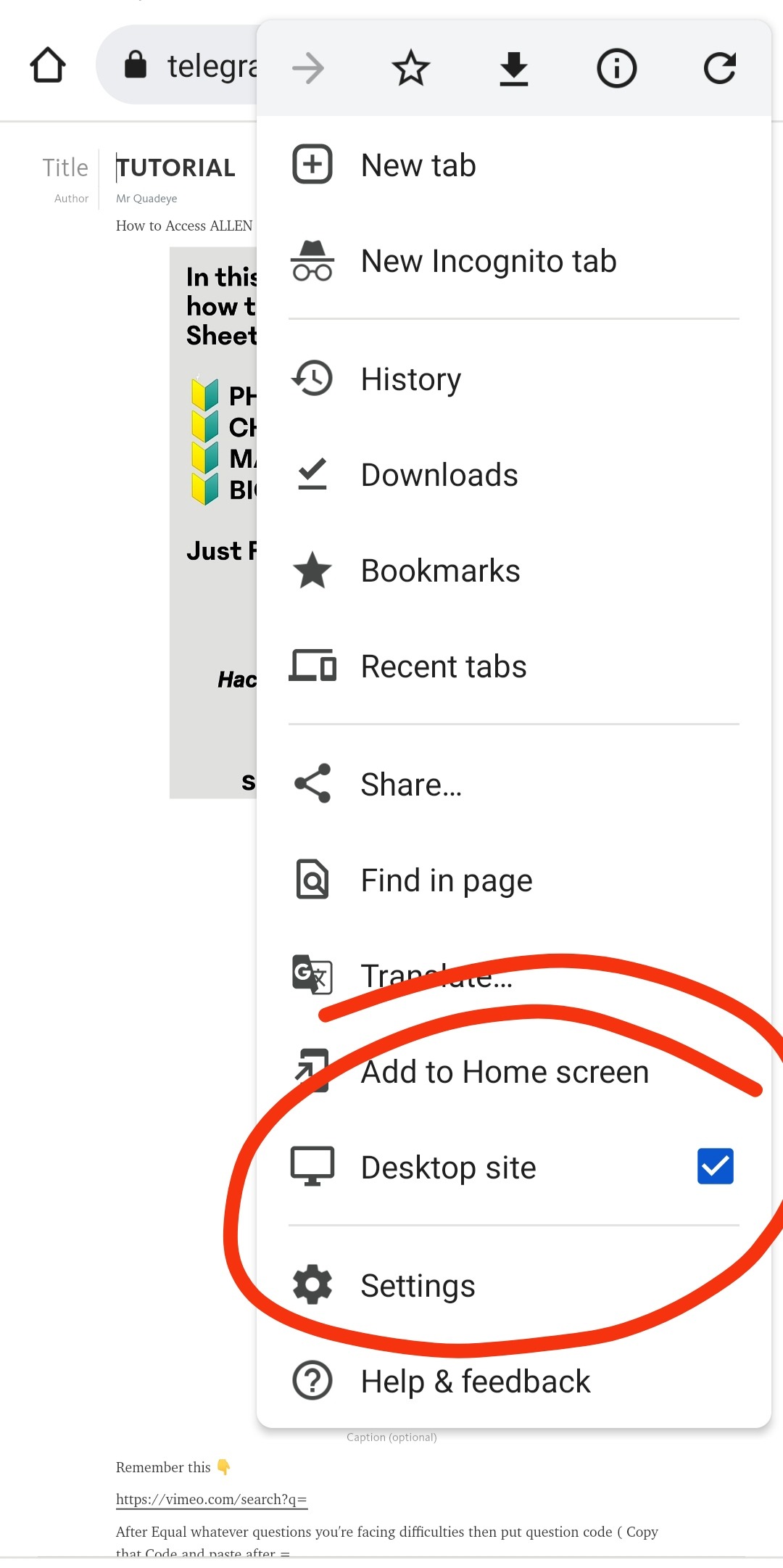Open the vimeo.com search link
783x1568 pixels.
pyautogui.click(x=211, y=1499)
